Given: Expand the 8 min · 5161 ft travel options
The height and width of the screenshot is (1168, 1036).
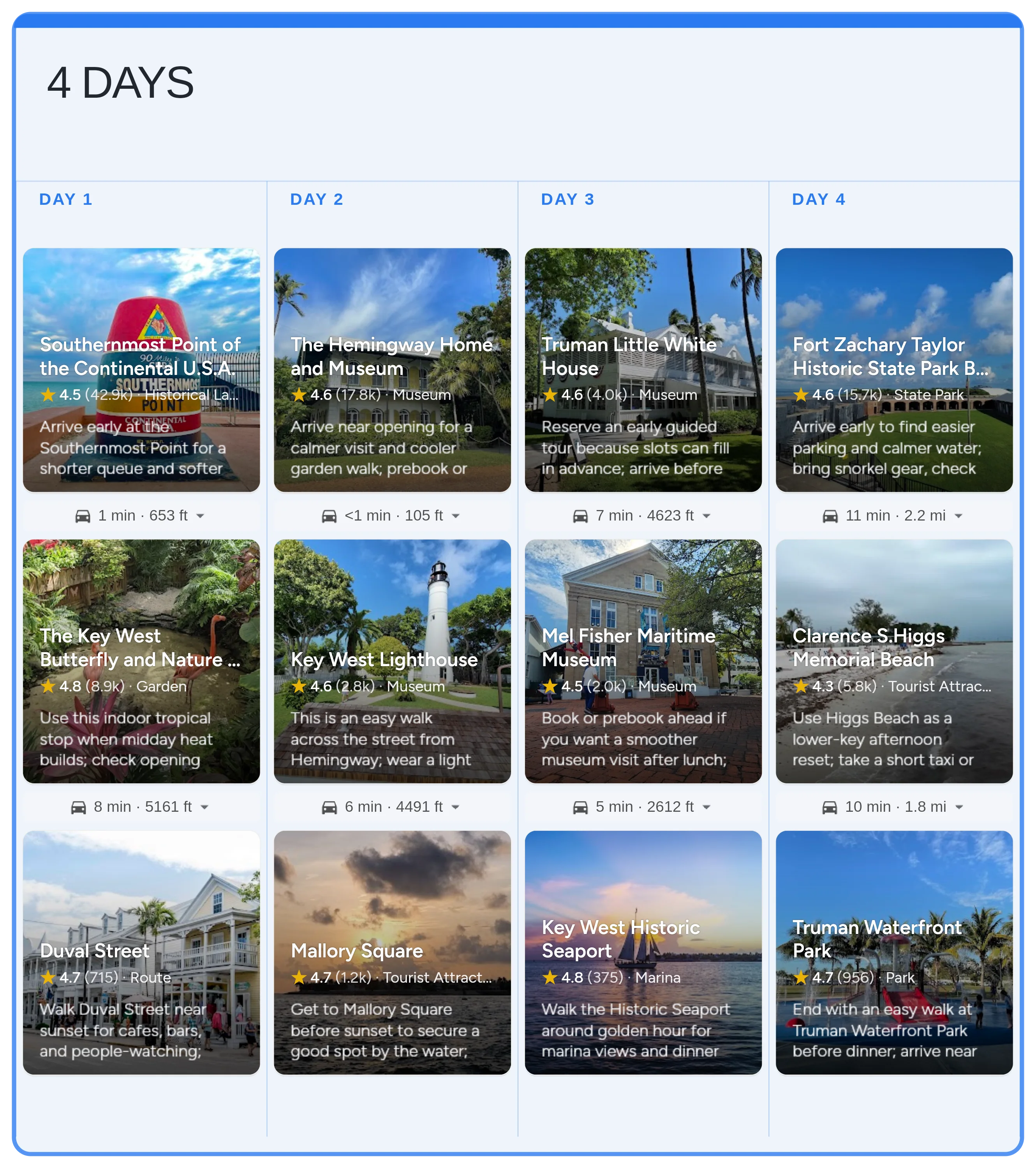Looking at the screenshot, I should [205, 807].
